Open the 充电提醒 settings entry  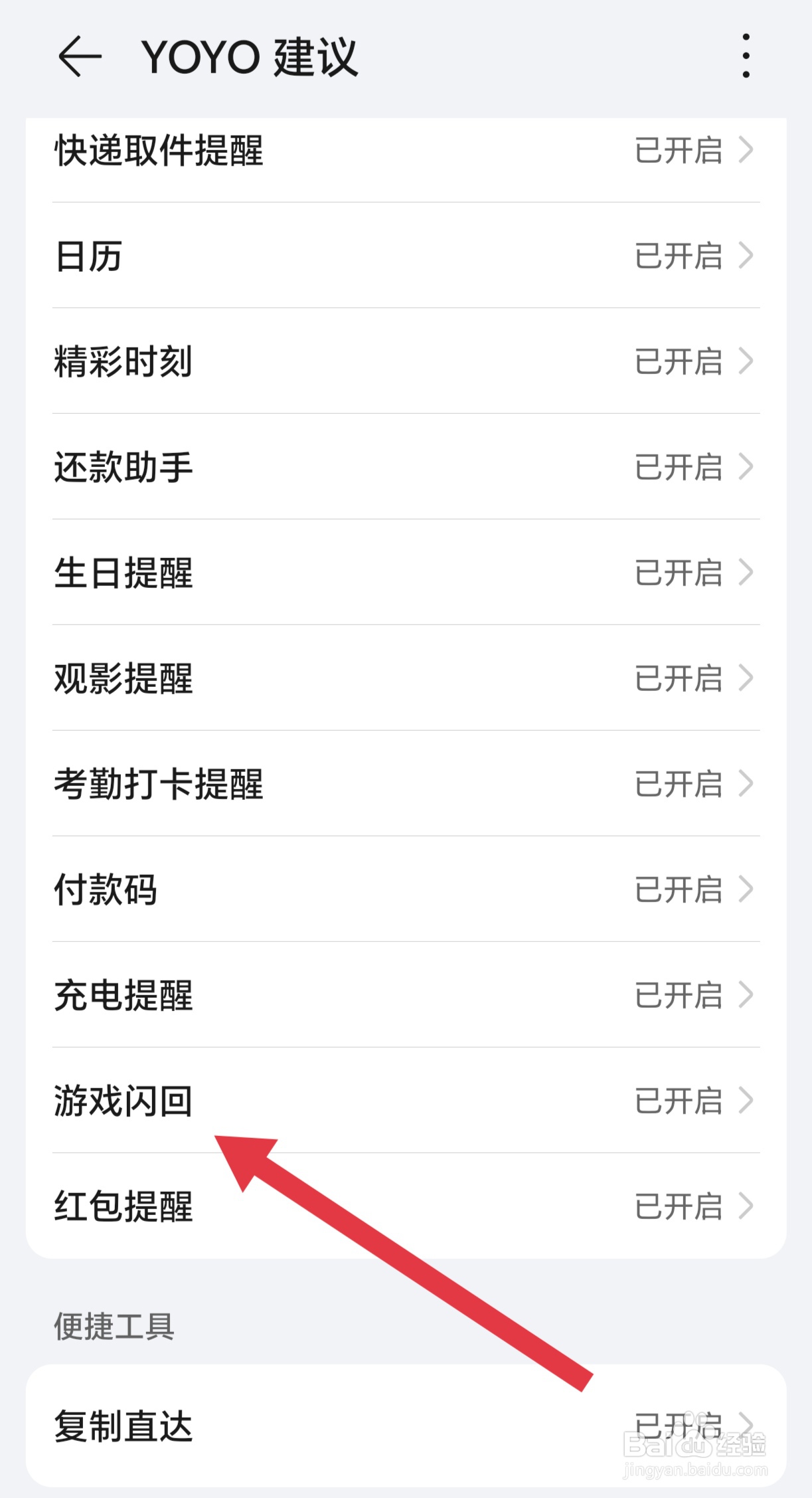tap(123, 995)
